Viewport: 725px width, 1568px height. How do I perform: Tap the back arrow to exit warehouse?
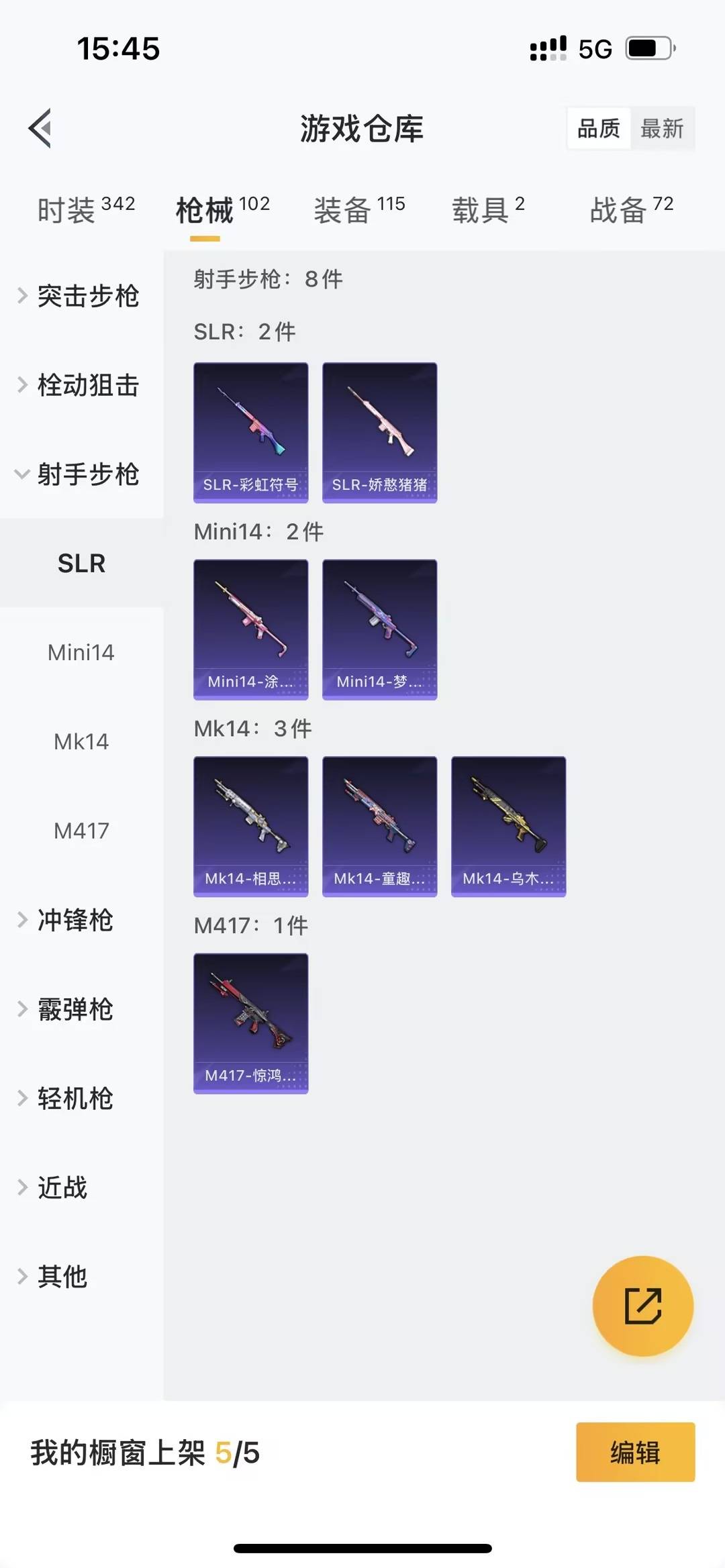pyautogui.click(x=40, y=129)
